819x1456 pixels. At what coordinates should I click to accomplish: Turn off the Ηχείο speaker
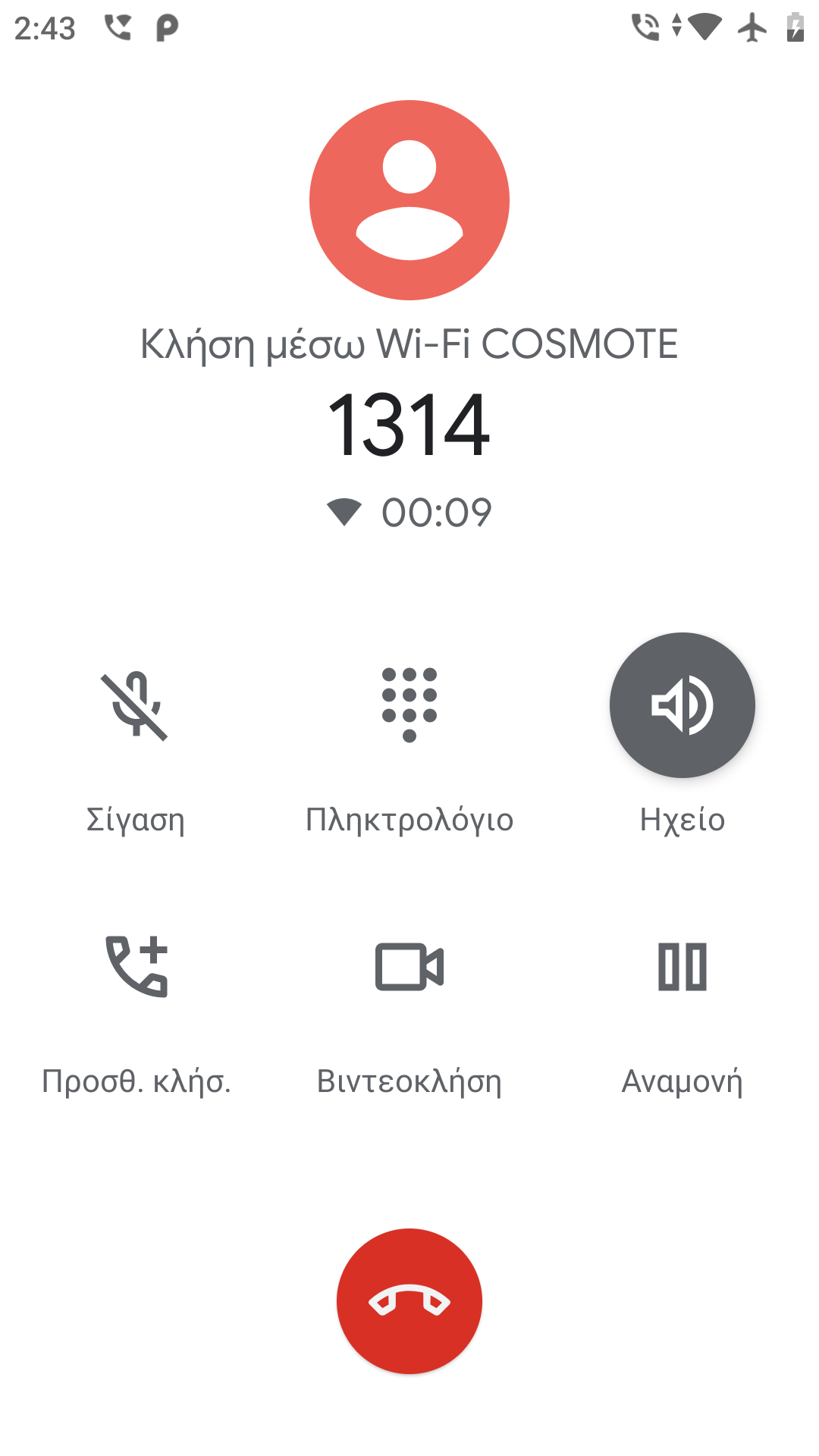682,705
